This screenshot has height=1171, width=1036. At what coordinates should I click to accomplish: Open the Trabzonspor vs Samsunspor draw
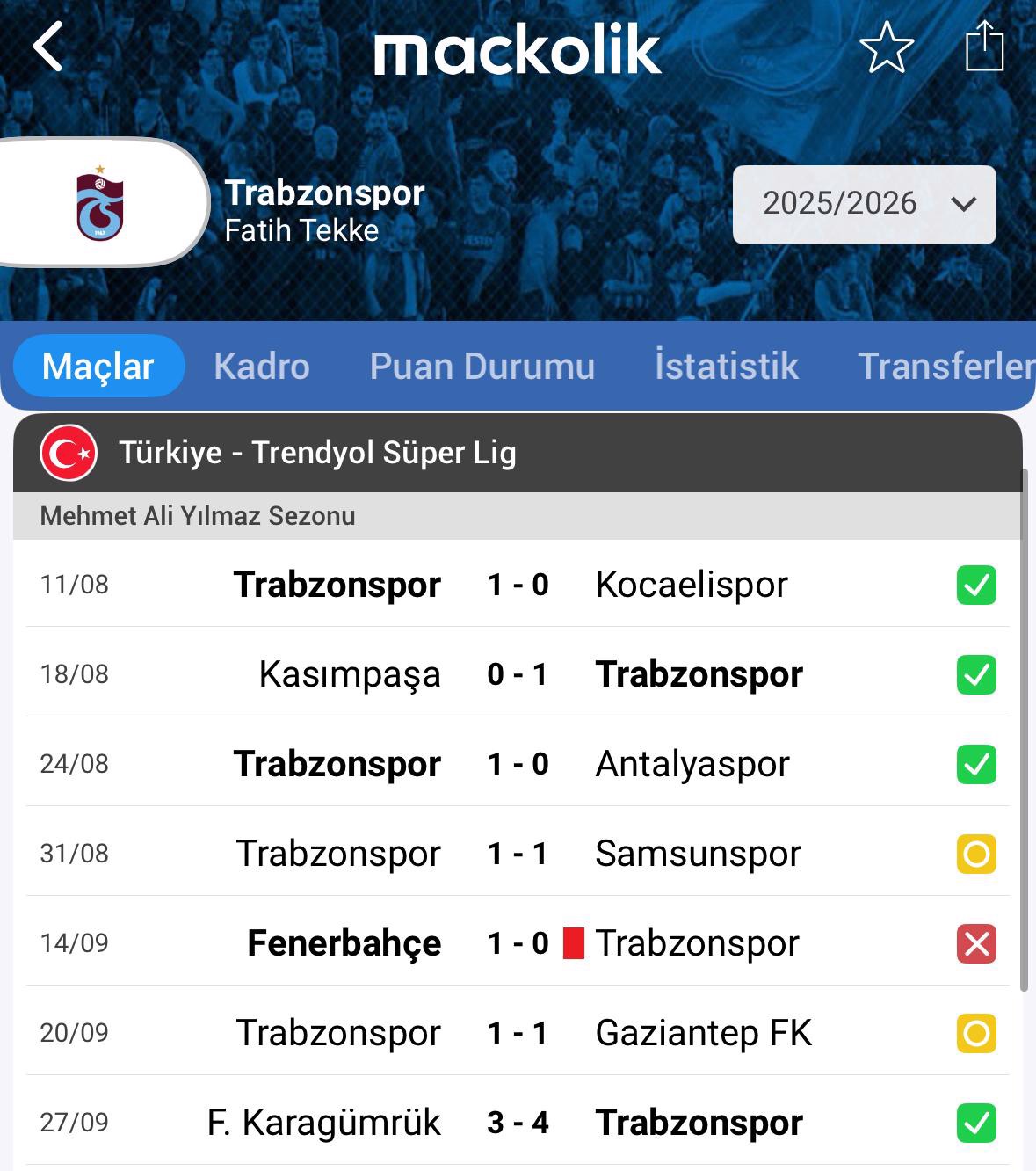pos(518,854)
